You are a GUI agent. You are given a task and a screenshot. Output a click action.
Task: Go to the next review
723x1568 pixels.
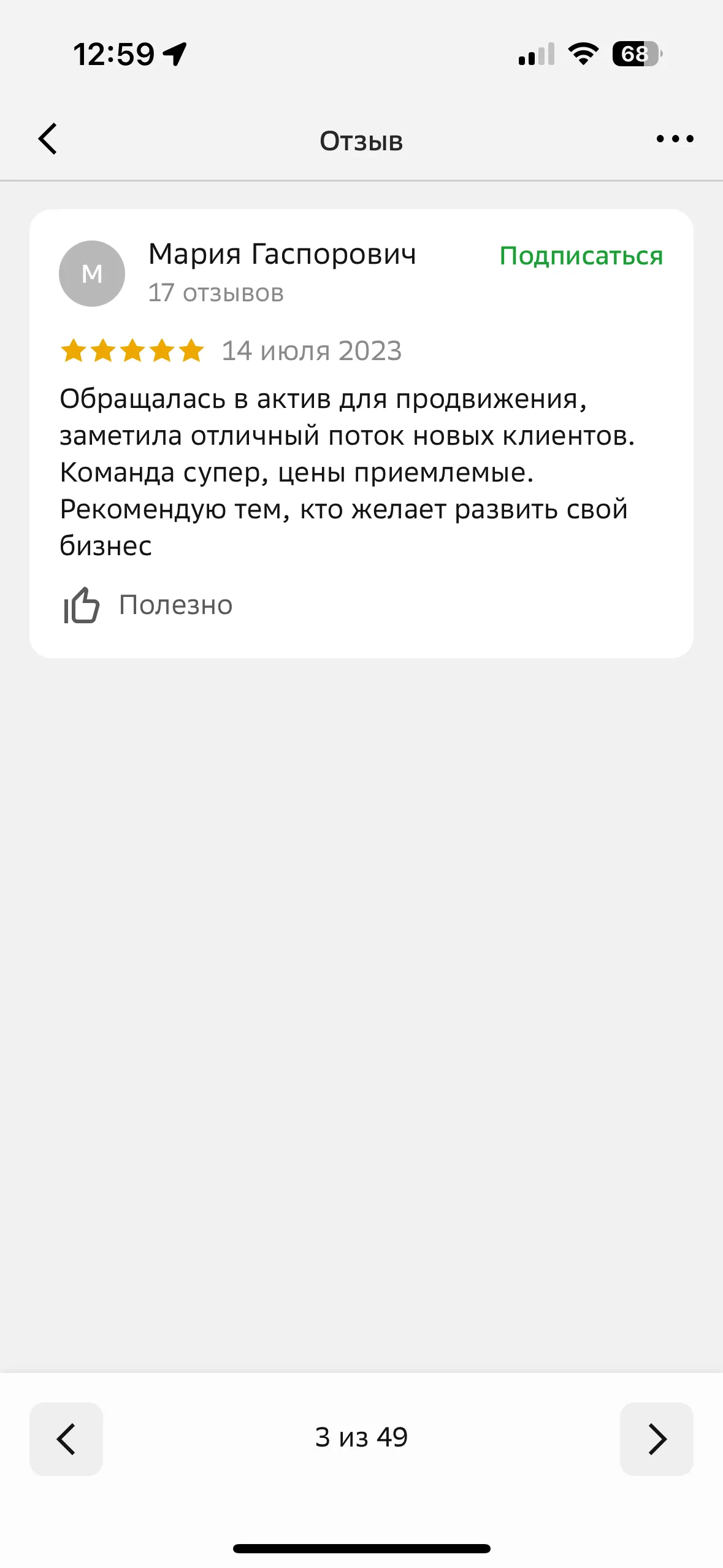656,1439
